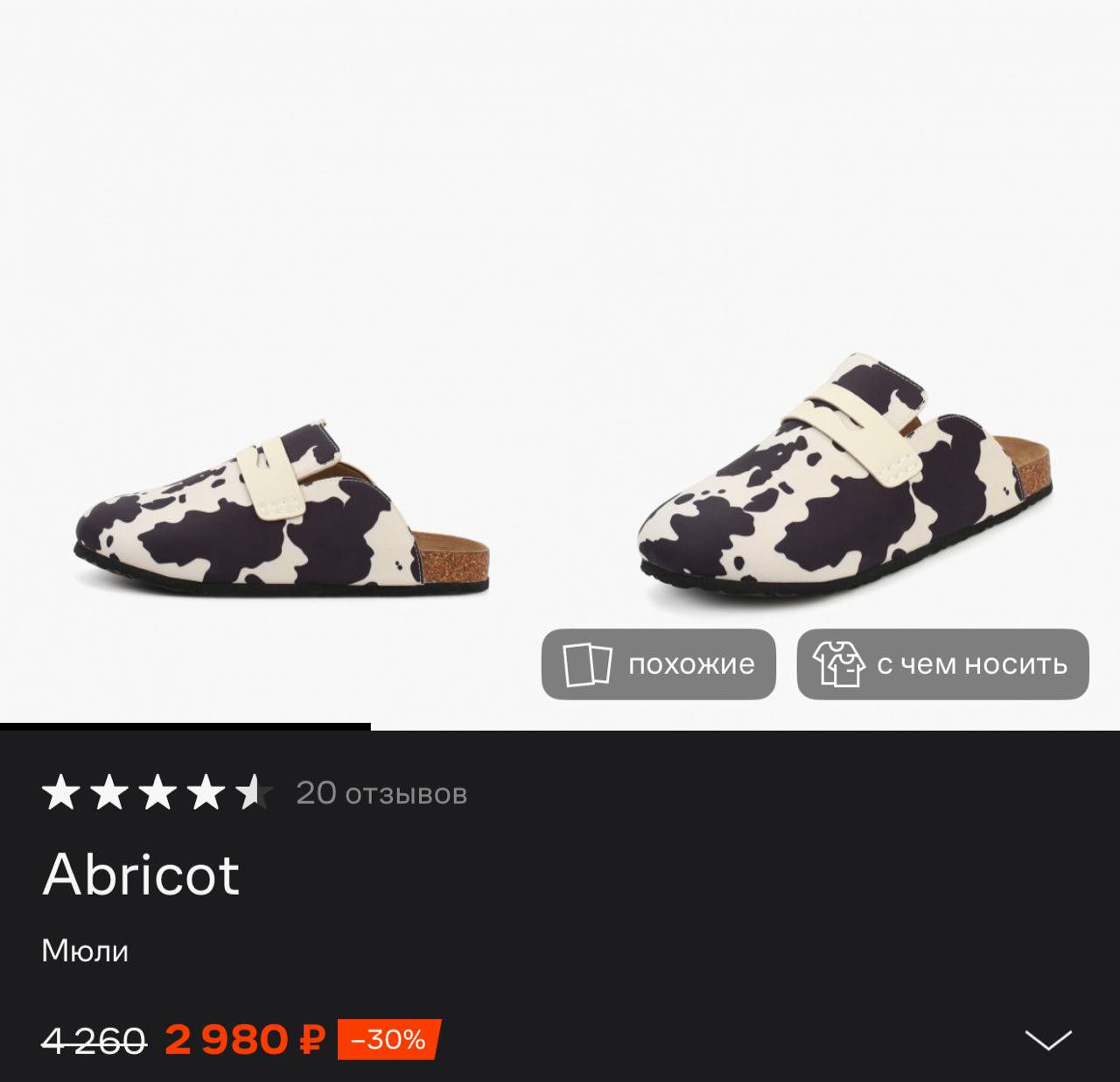Expand product details with the chevron

pyautogui.click(x=1047, y=1040)
